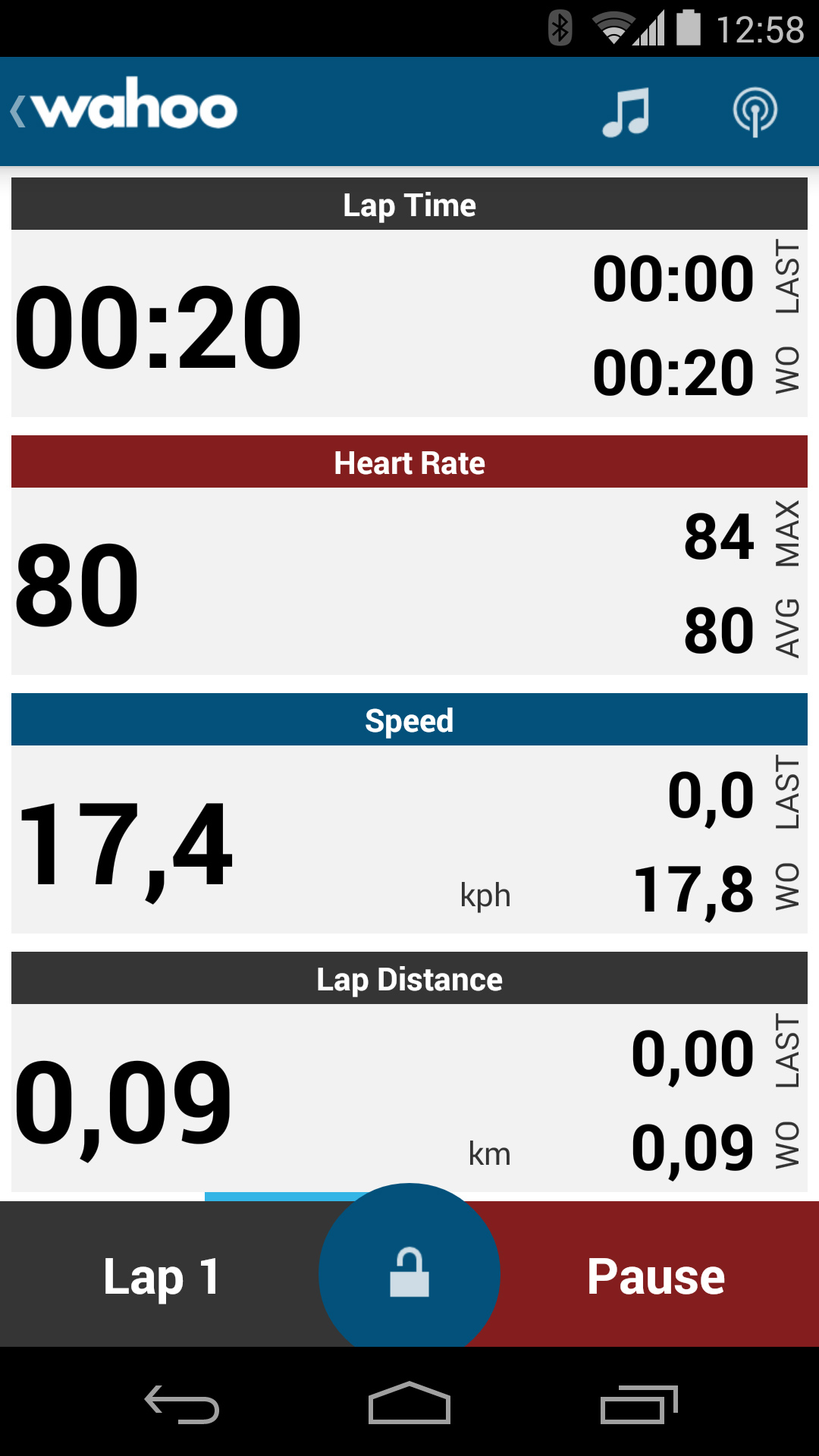Open the music controls icon
The height and width of the screenshot is (1456, 819).
tap(626, 111)
